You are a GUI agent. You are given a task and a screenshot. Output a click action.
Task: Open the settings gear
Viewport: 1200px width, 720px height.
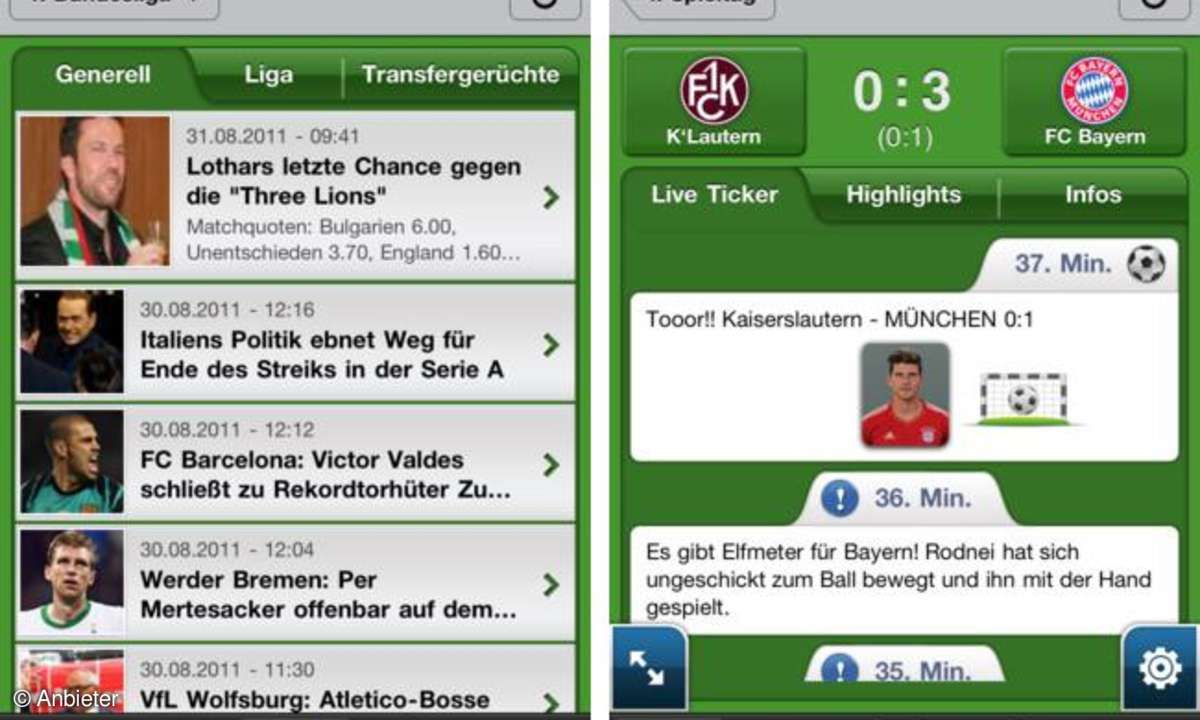pos(1160,668)
